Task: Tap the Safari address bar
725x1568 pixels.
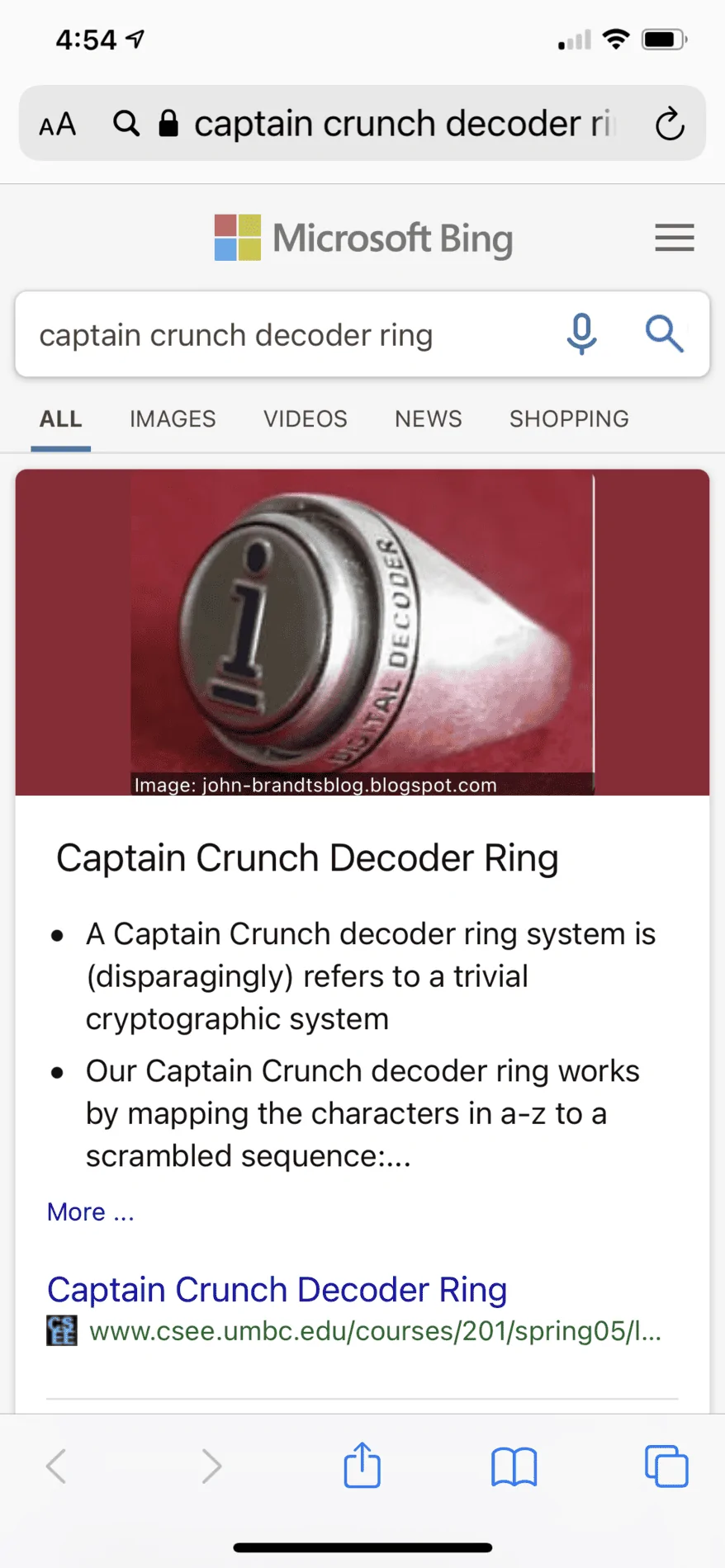Action: 362,123
